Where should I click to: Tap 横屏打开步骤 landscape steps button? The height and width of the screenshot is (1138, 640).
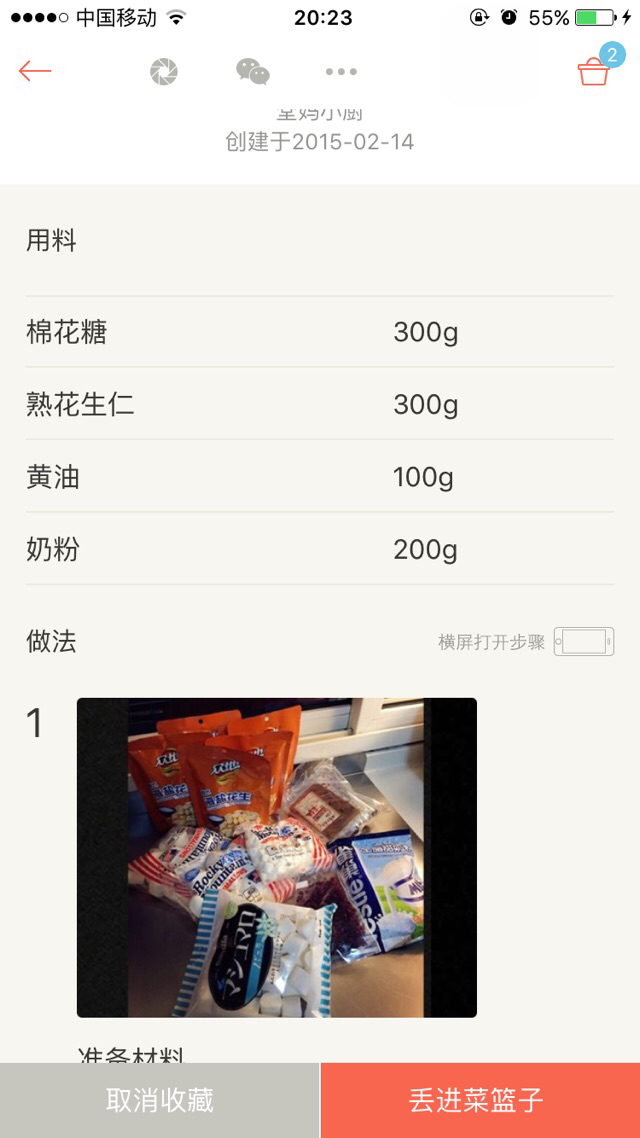point(526,642)
